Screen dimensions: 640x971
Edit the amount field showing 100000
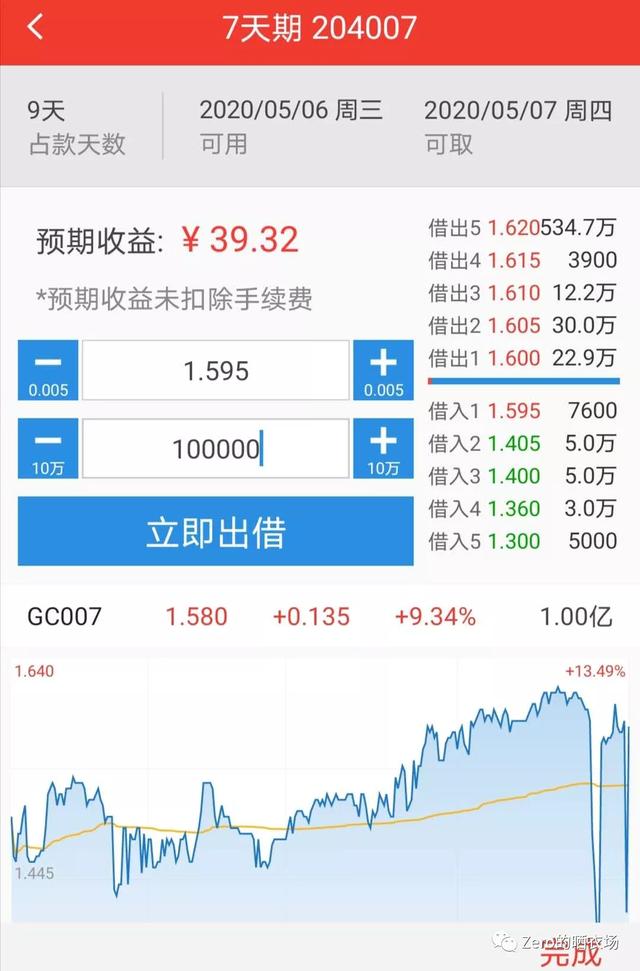pyautogui.click(x=216, y=449)
